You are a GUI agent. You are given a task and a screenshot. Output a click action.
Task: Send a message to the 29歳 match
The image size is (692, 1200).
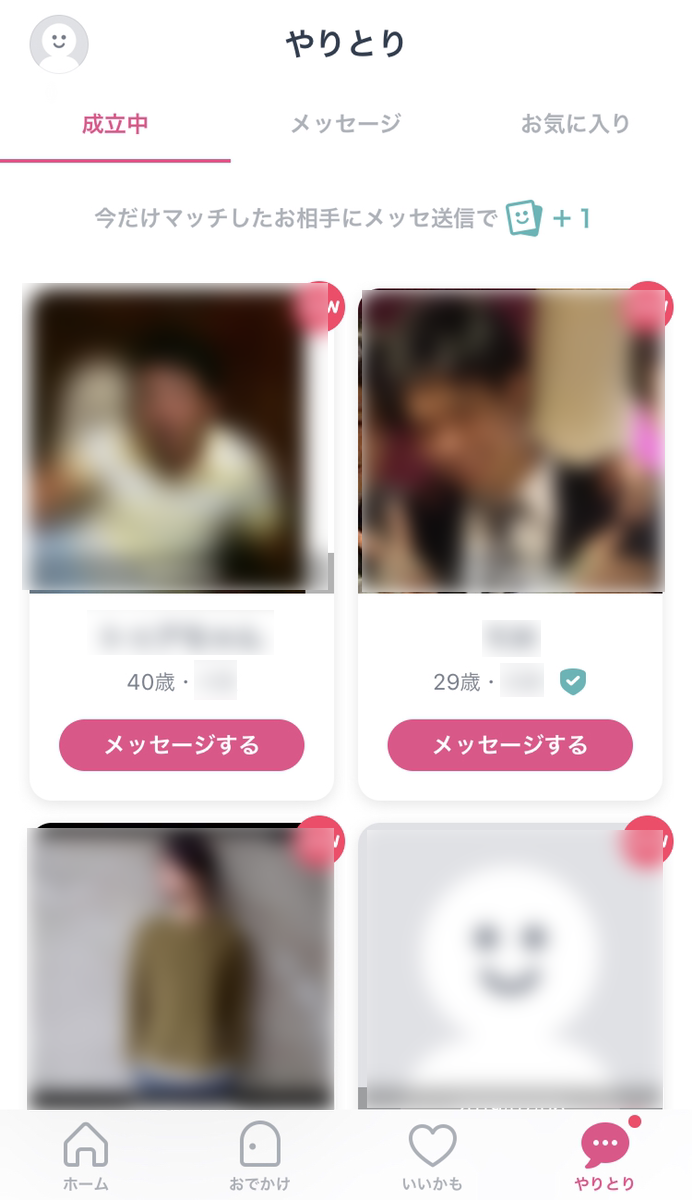[510, 745]
